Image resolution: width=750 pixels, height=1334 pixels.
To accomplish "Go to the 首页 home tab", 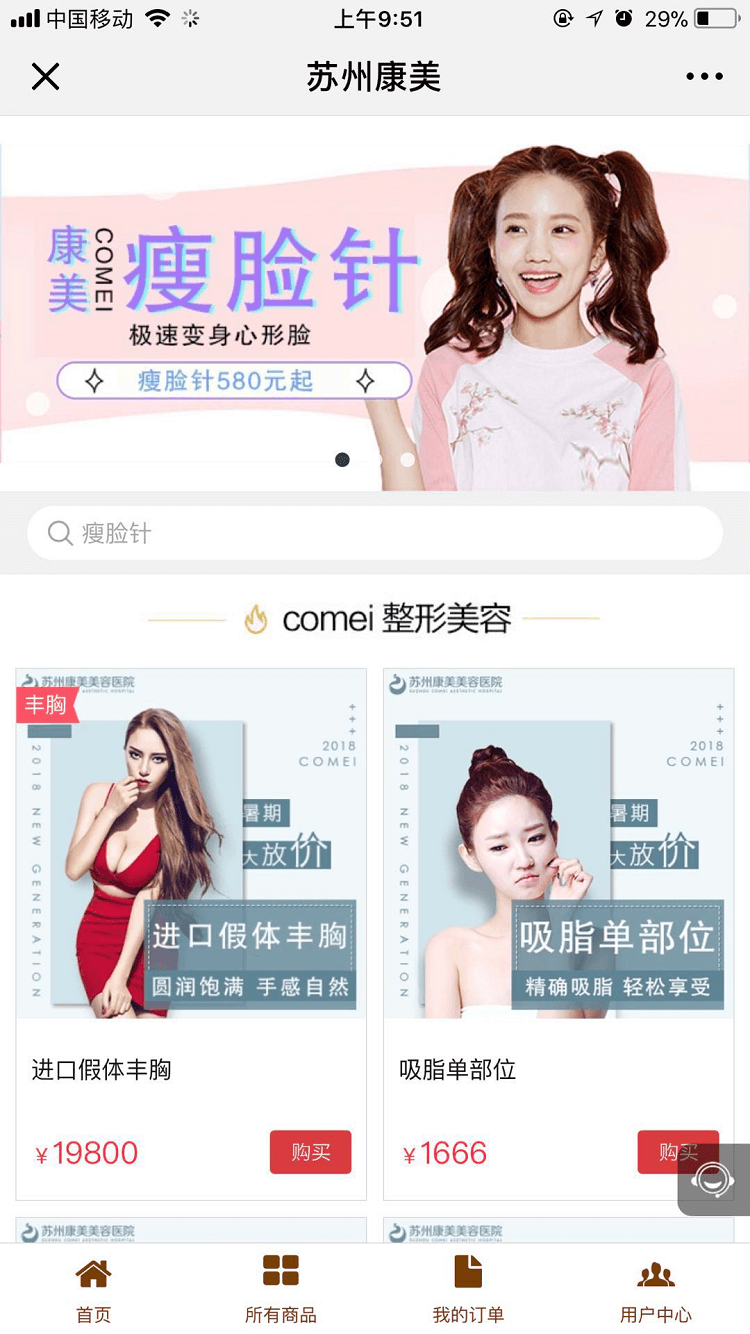I will pyautogui.click(x=93, y=1290).
